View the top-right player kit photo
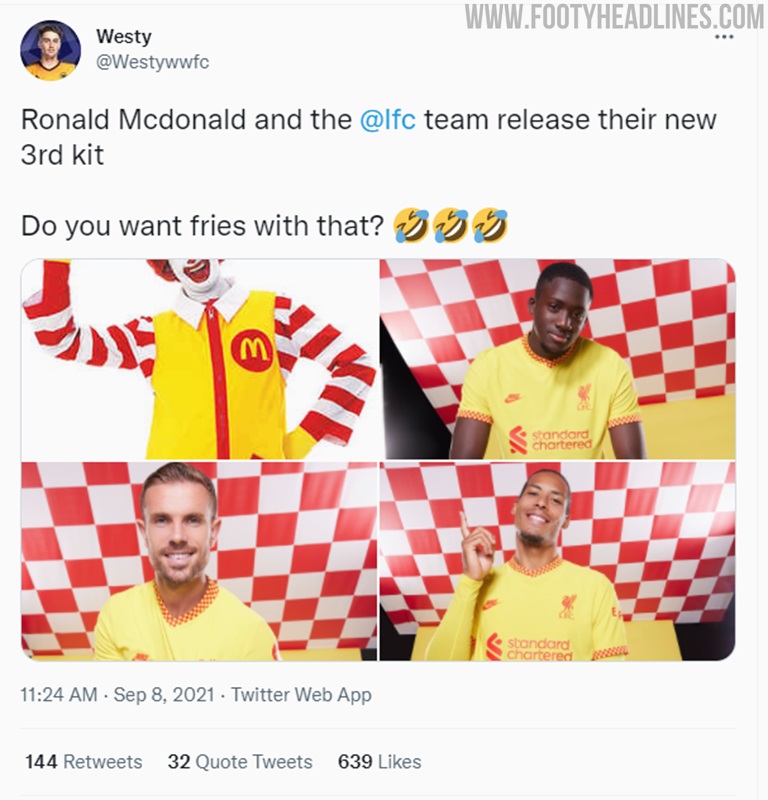Screen dimensions: 768x800 [x=557, y=358]
